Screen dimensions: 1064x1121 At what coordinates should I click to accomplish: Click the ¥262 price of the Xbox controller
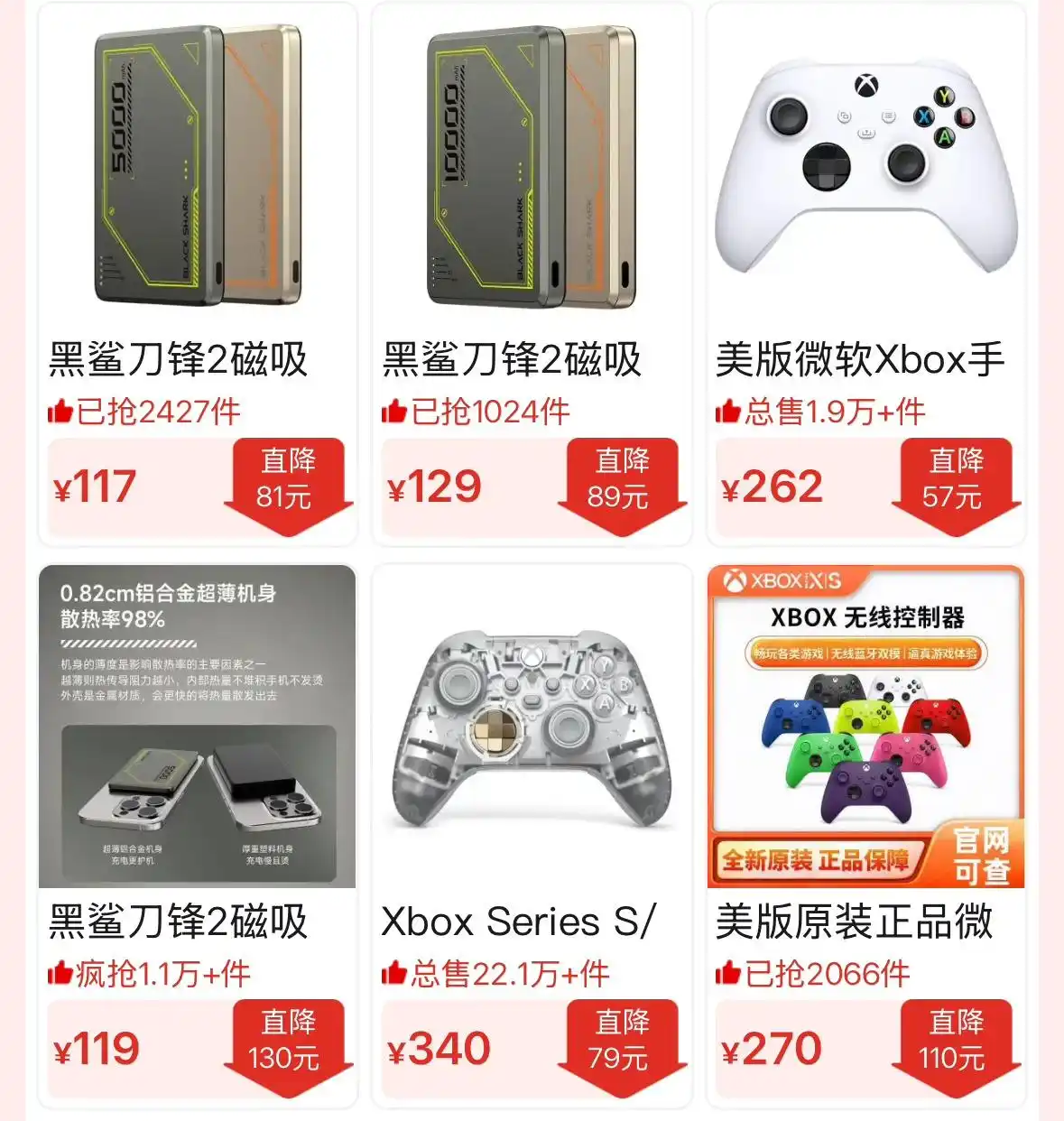[773, 486]
